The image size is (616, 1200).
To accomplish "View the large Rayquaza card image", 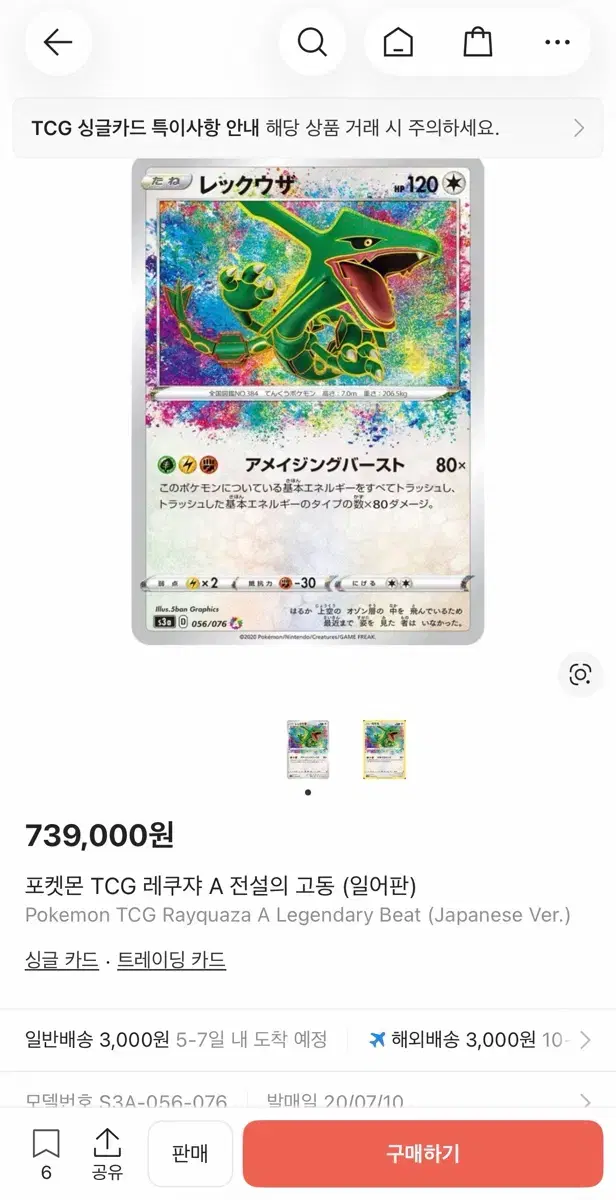I will (x=308, y=400).
